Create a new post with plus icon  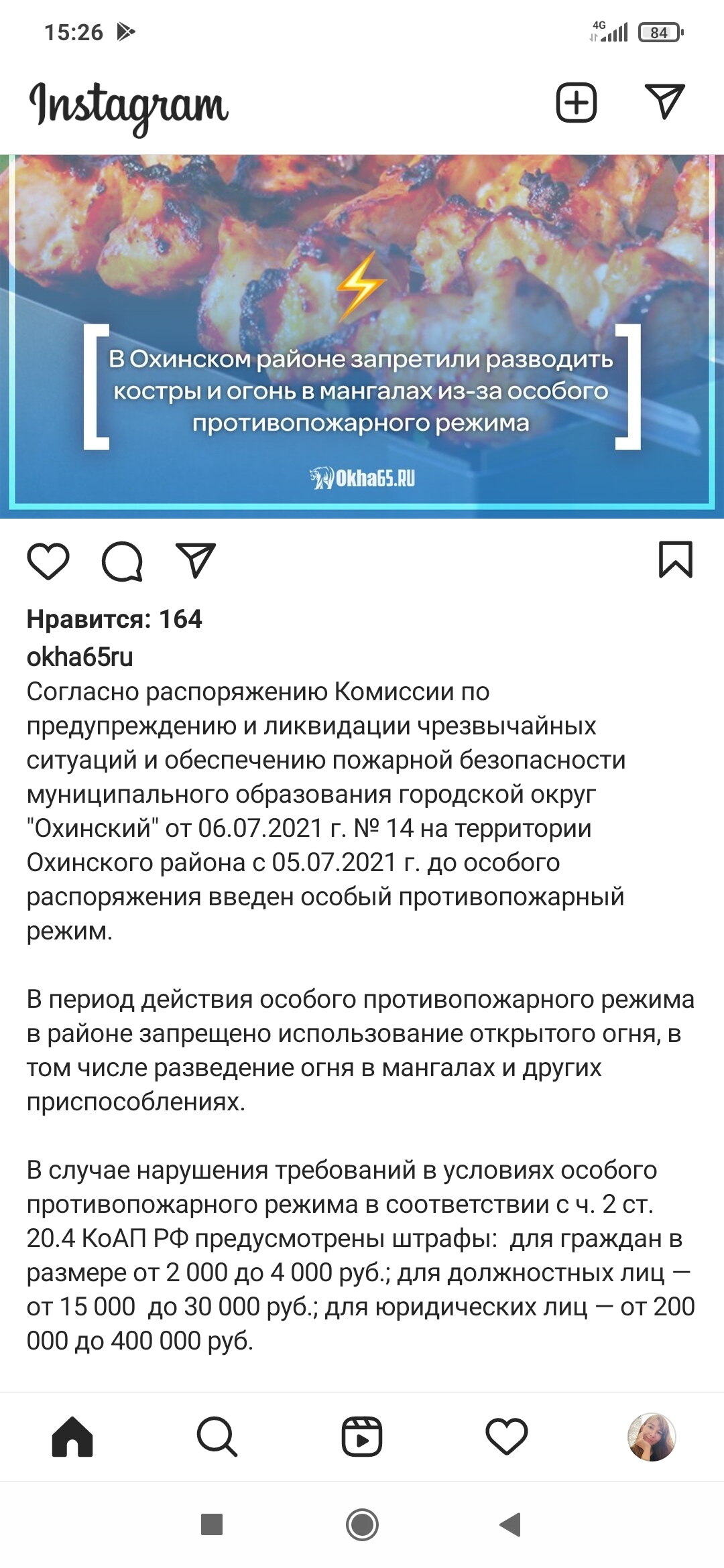pos(577,103)
